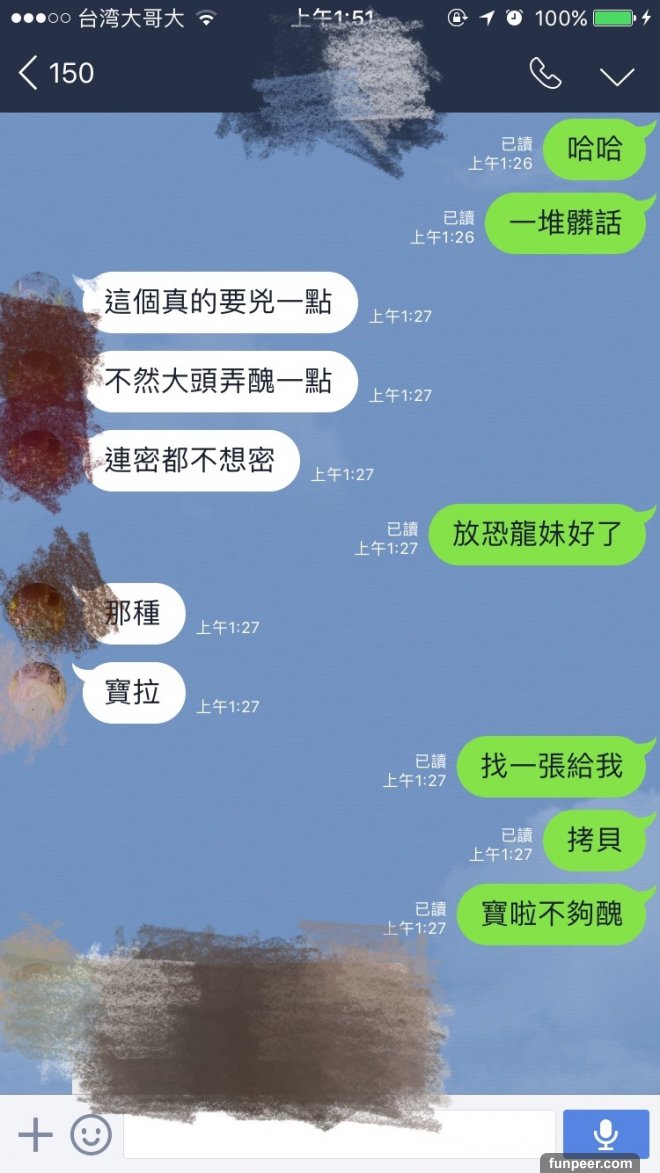Expand the chat options chevron
The image size is (660, 1173).
pyautogui.click(x=617, y=76)
